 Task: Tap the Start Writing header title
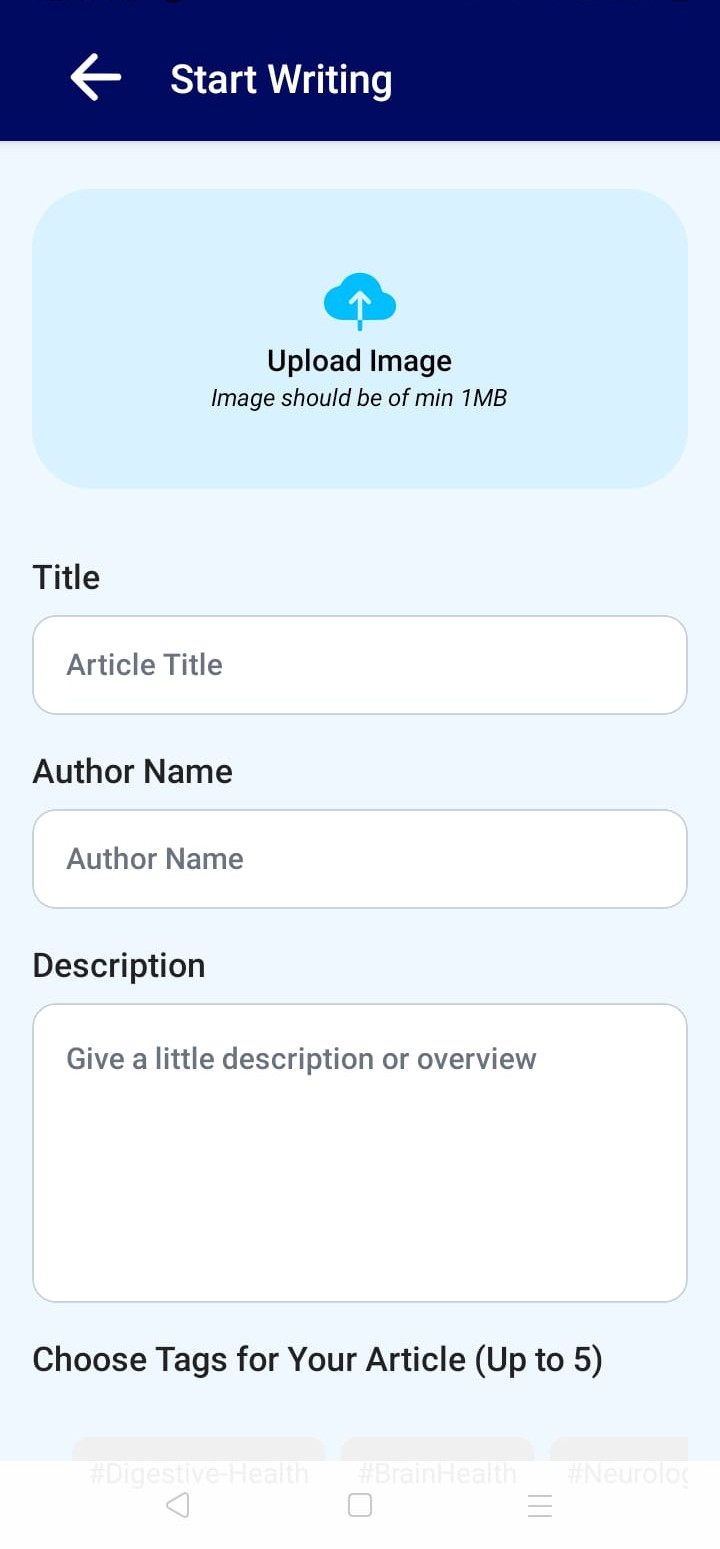281,79
